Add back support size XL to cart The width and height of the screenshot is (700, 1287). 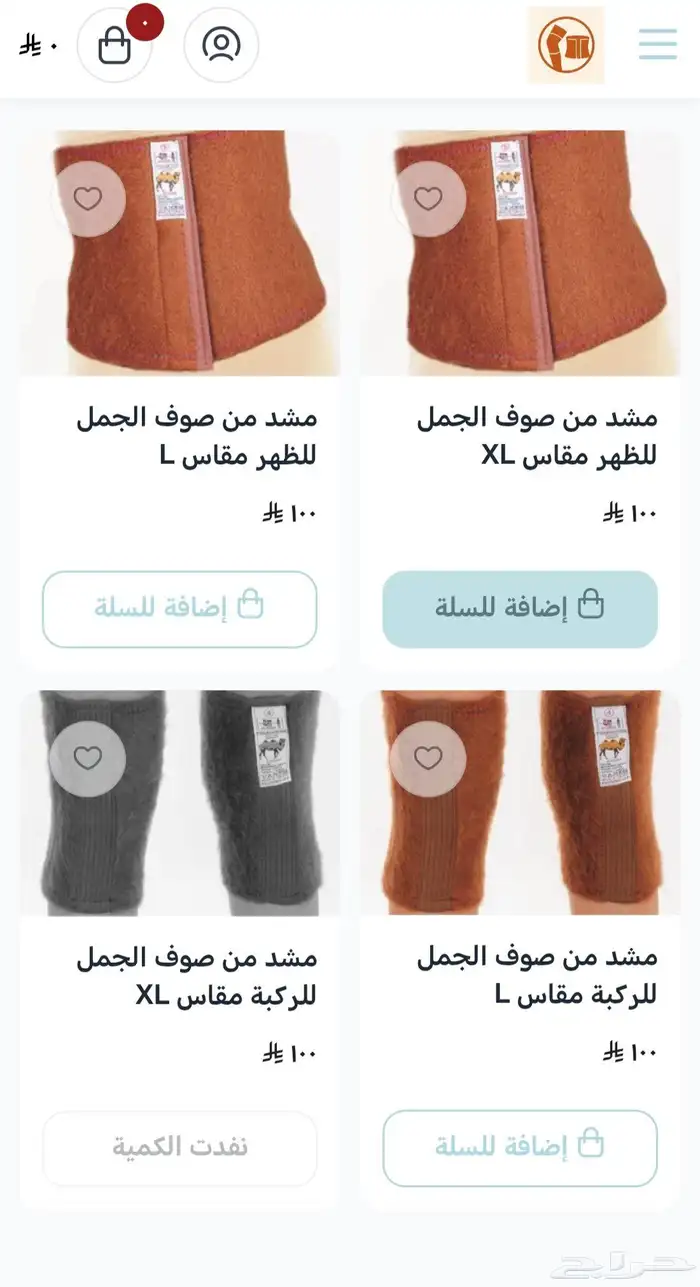tap(520, 609)
